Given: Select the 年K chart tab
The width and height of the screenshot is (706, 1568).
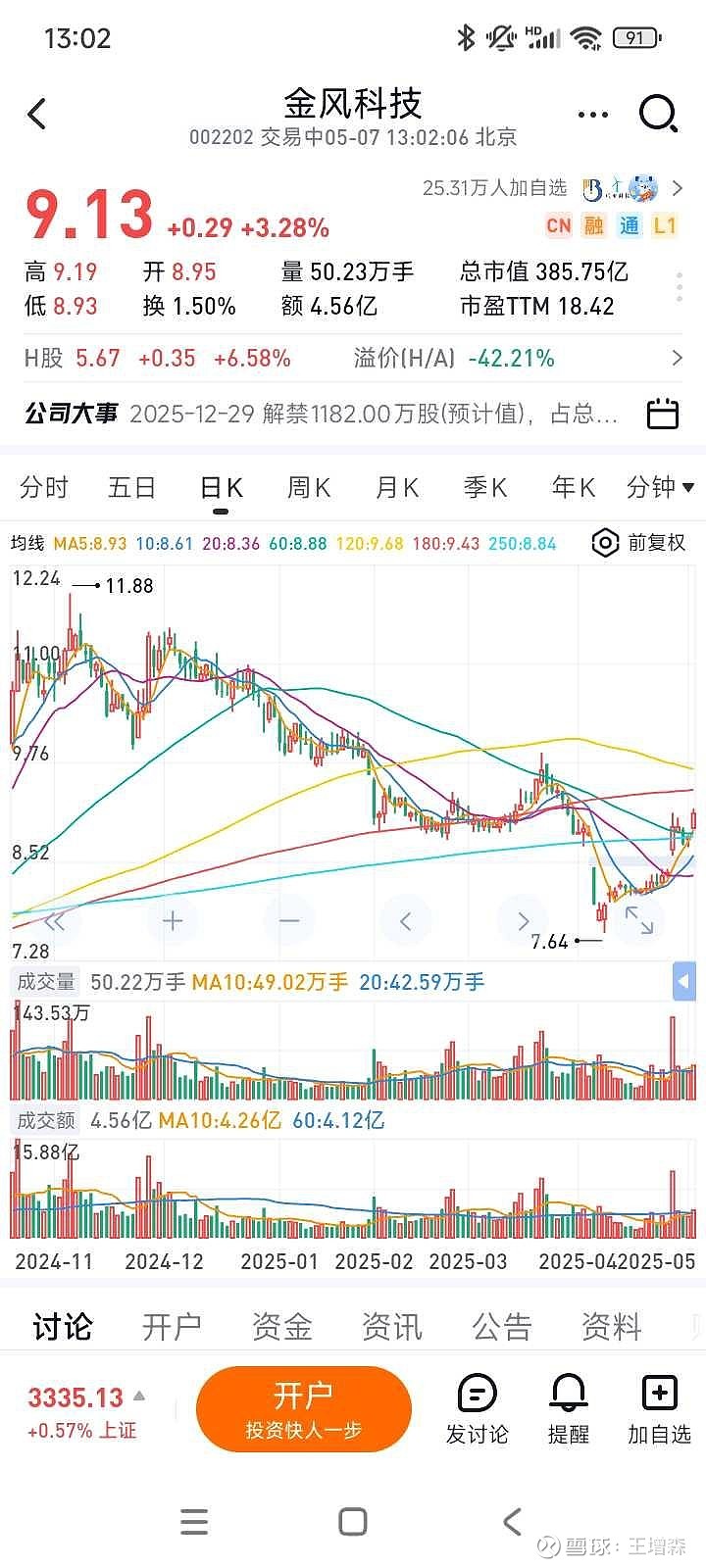Looking at the screenshot, I should click(x=574, y=487).
